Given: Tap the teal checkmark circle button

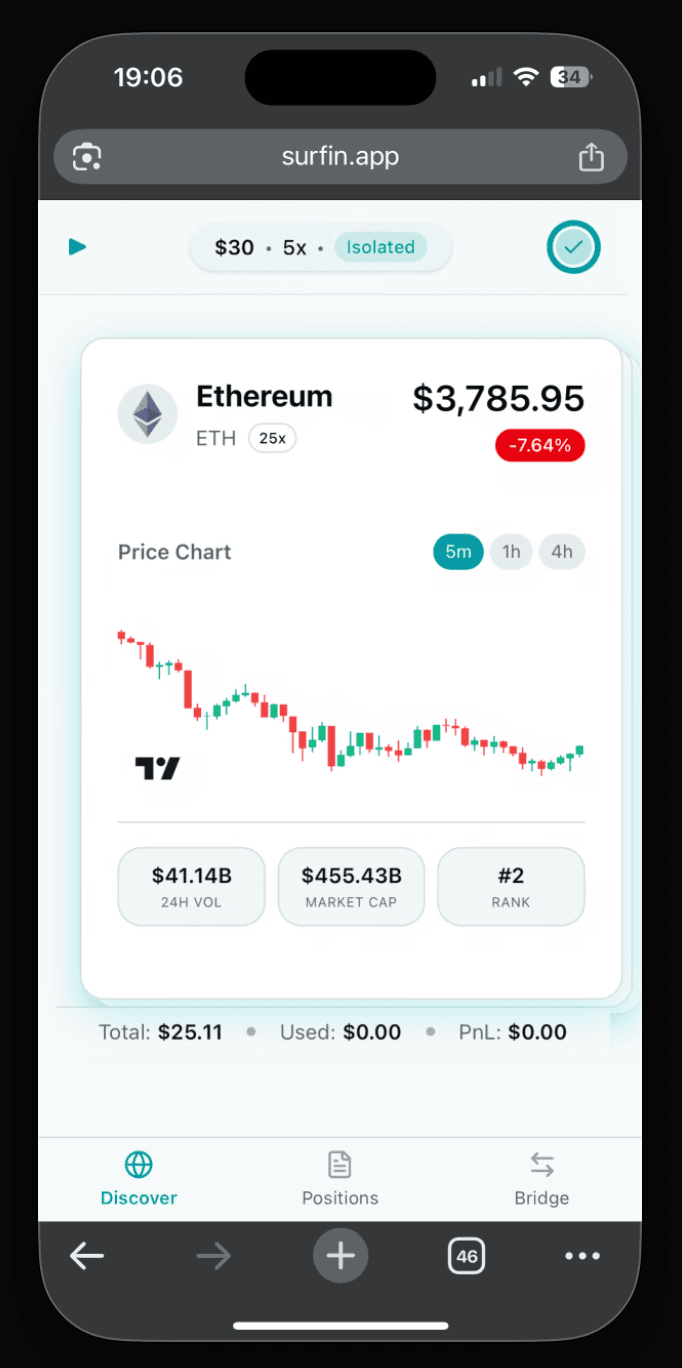Looking at the screenshot, I should click(x=574, y=246).
